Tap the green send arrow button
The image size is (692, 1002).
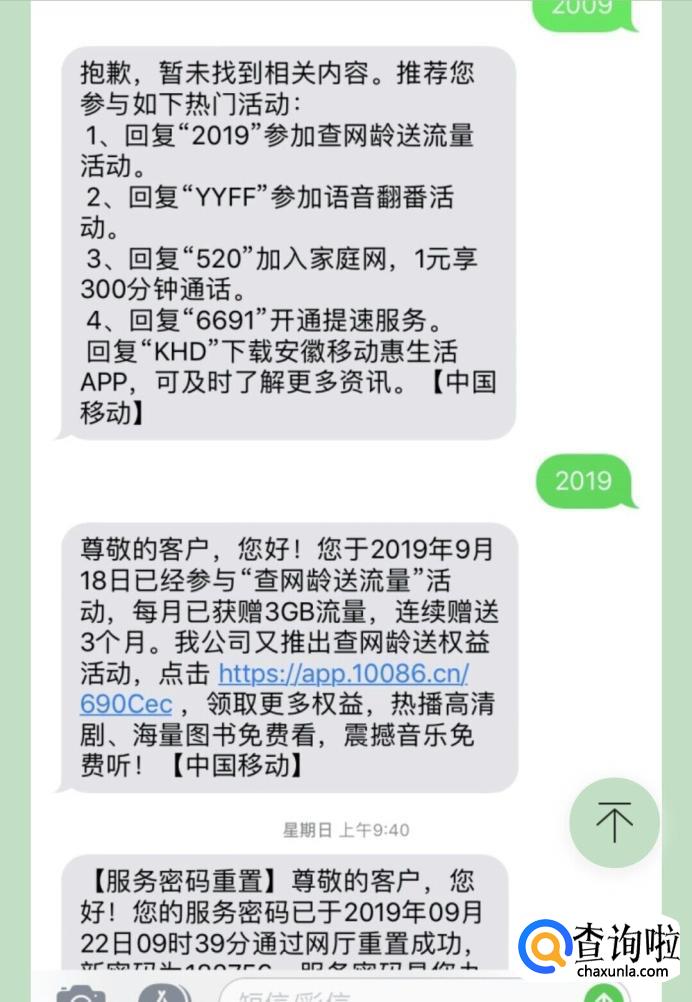click(x=602, y=996)
